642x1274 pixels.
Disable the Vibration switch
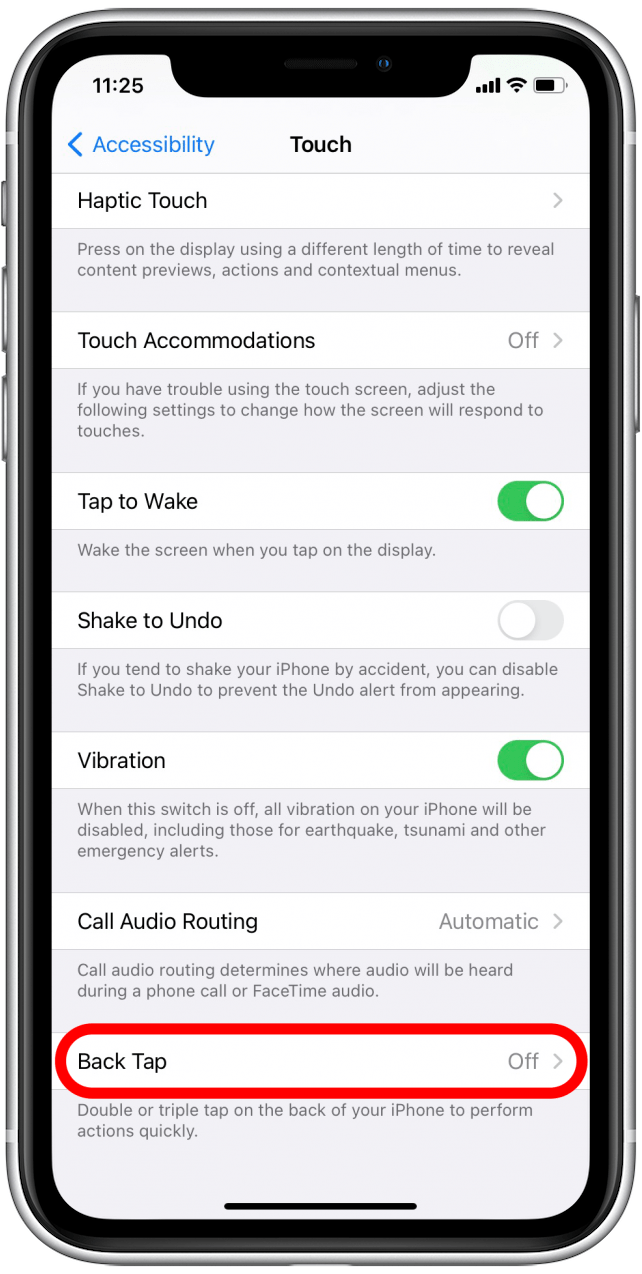(530, 761)
